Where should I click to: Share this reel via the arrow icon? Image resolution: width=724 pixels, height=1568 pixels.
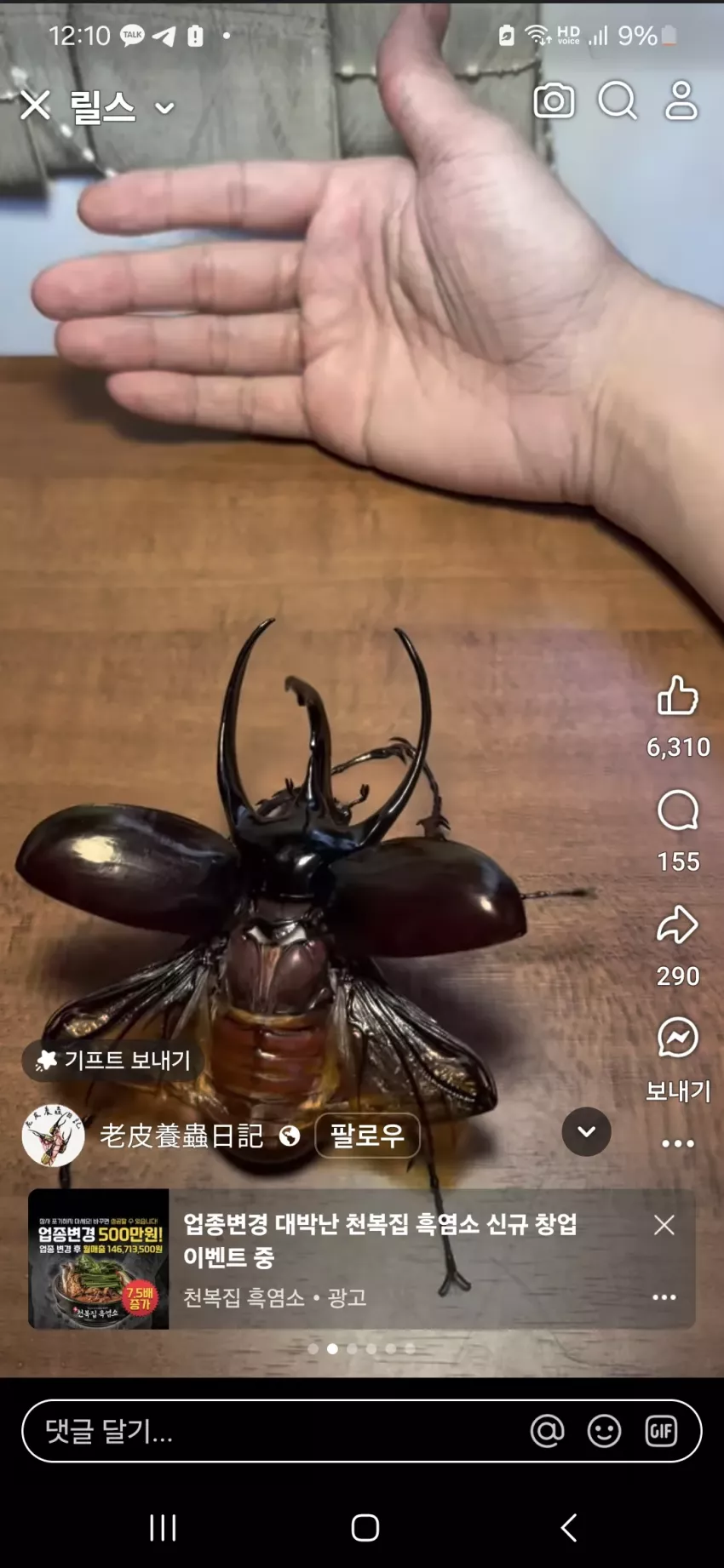[678, 924]
